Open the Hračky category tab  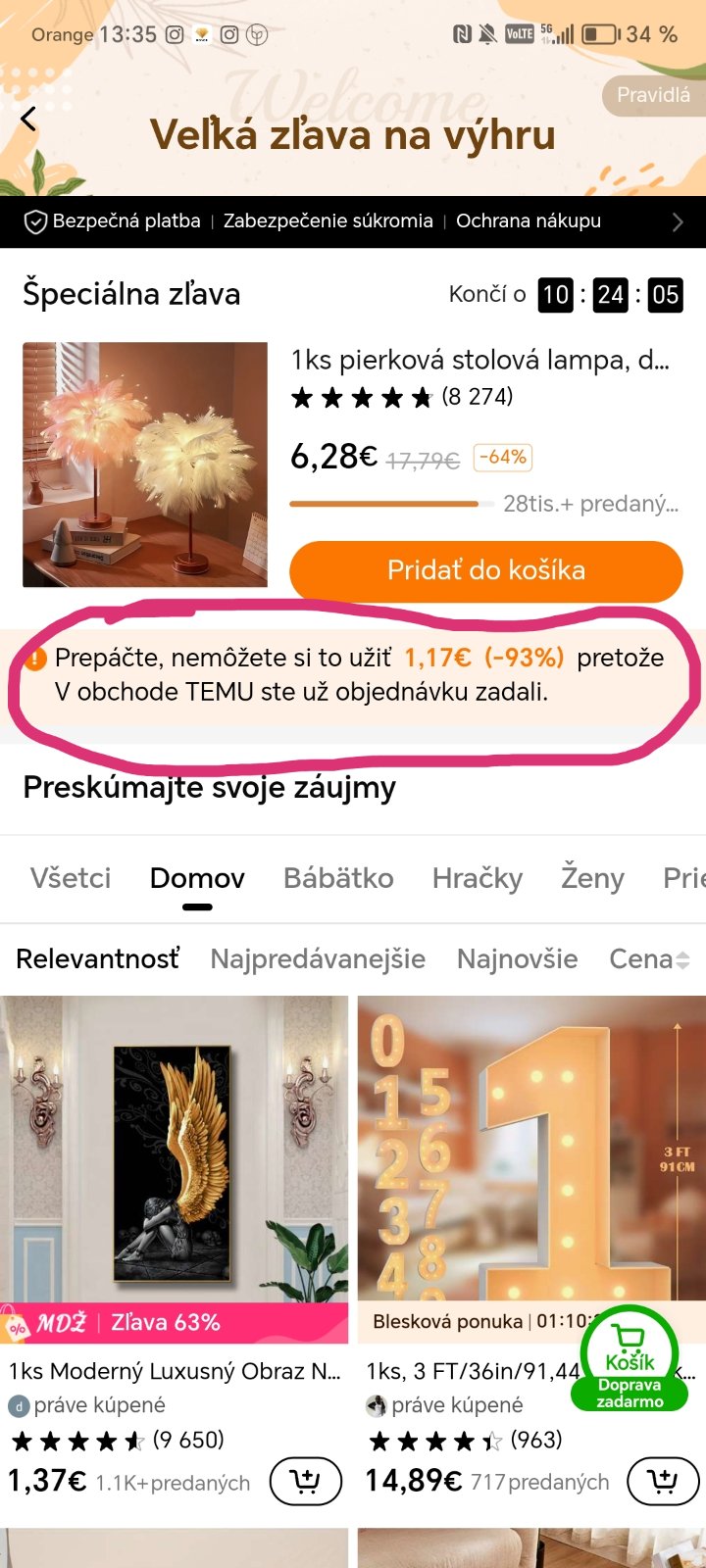pyautogui.click(x=478, y=878)
